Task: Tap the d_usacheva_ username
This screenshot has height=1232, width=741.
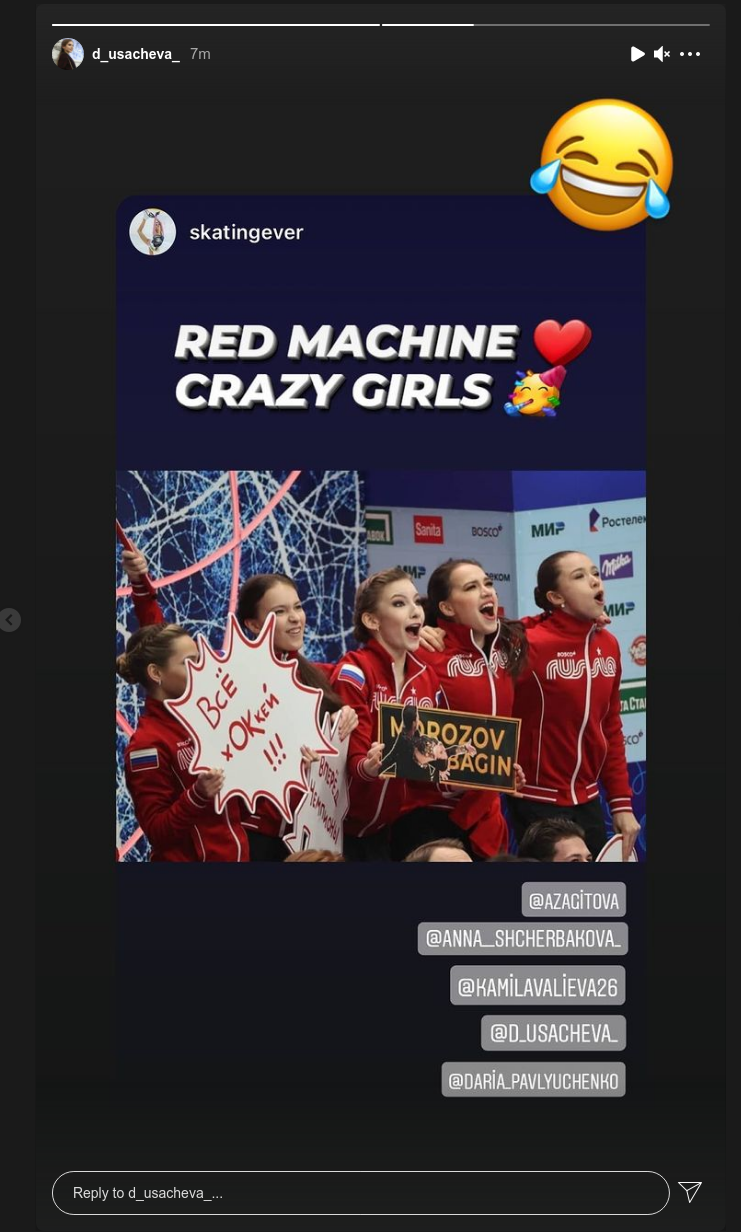Action: (136, 54)
